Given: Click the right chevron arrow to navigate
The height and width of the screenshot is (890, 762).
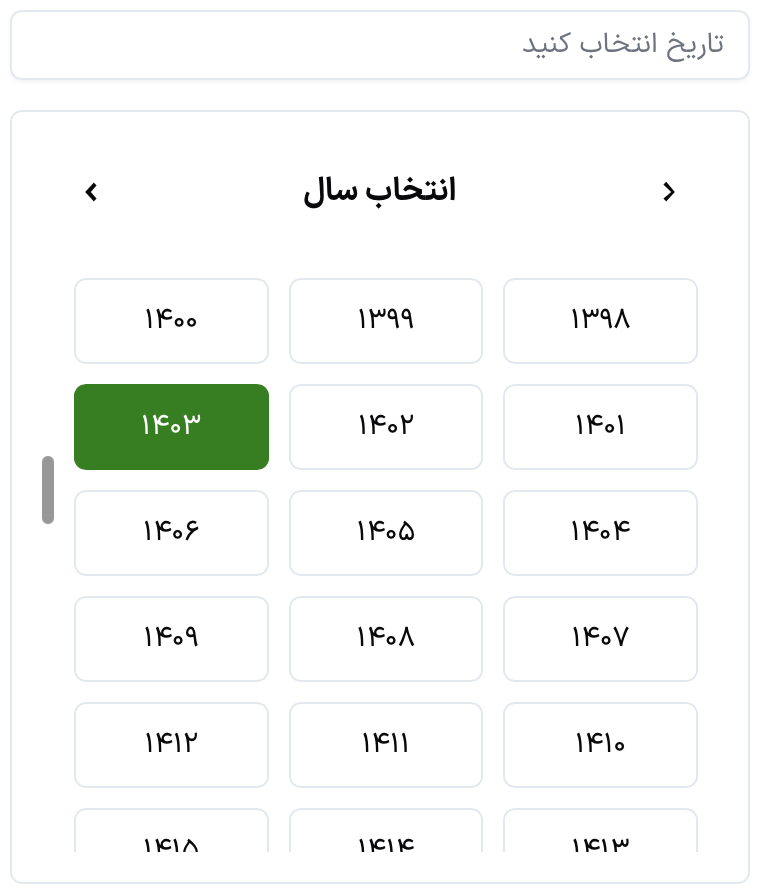Looking at the screenshot, I should [x=669, y=192].
